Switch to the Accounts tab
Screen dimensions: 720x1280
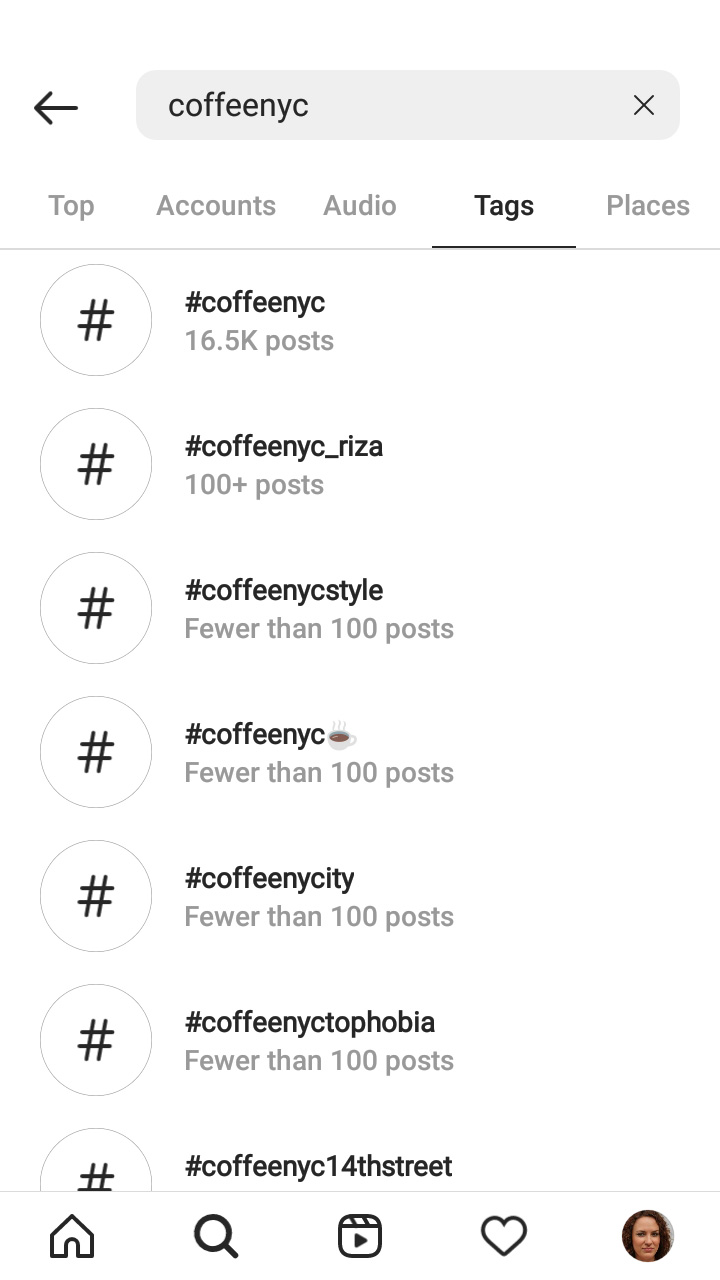(x=216, y=205)
